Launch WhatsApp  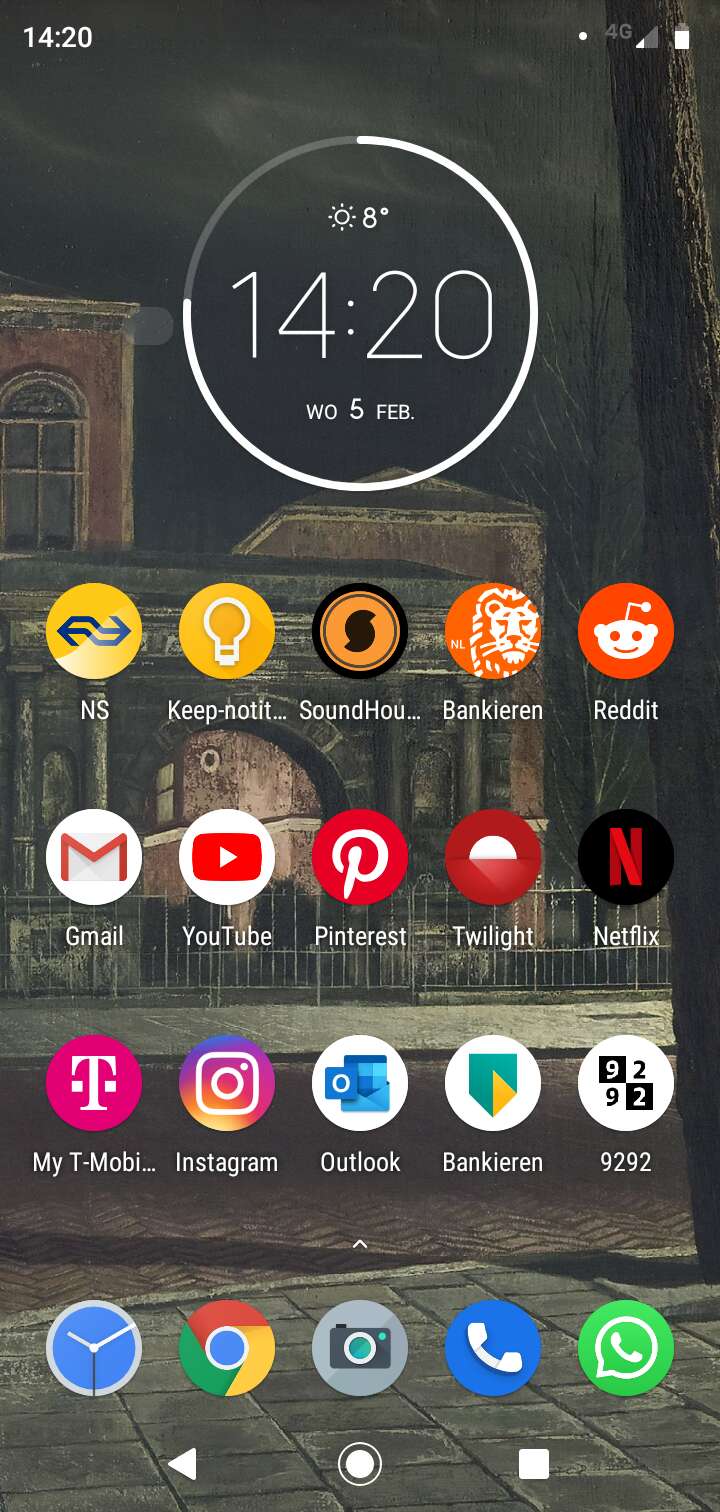[x=626, y=1348]
